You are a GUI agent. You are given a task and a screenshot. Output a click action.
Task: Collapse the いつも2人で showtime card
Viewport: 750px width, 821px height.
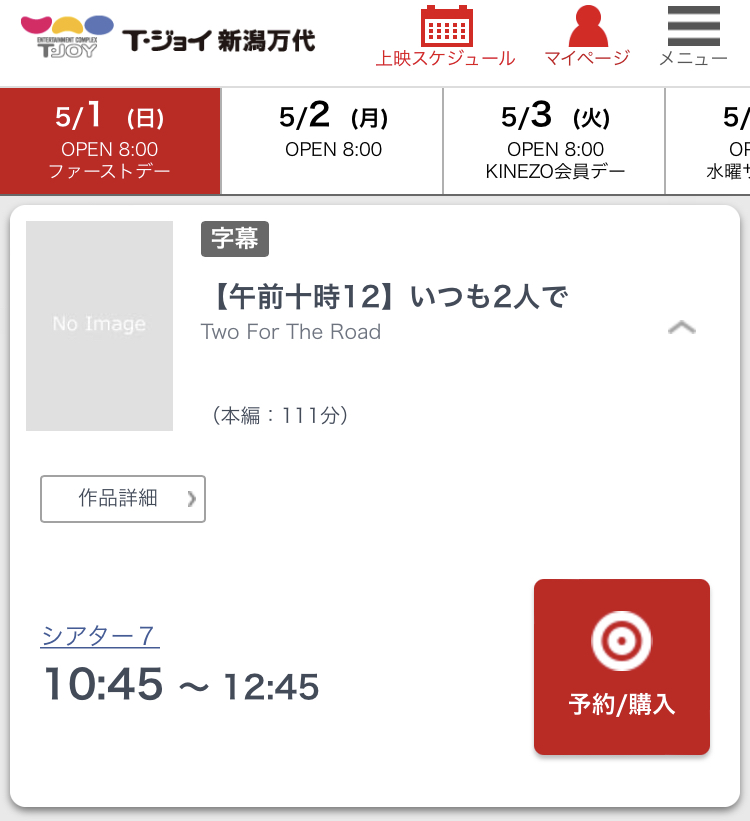[682, 327]
